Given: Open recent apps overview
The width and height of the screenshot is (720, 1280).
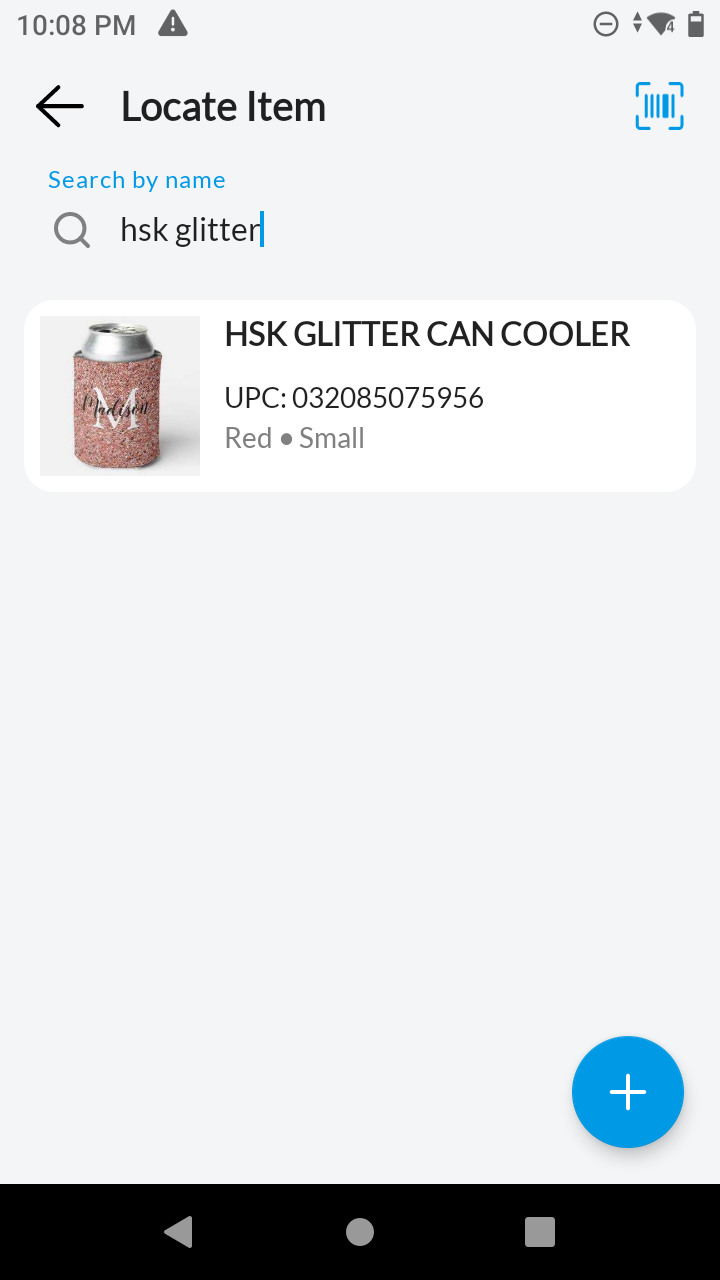Looking at the screenshot, I should 539,1232.
